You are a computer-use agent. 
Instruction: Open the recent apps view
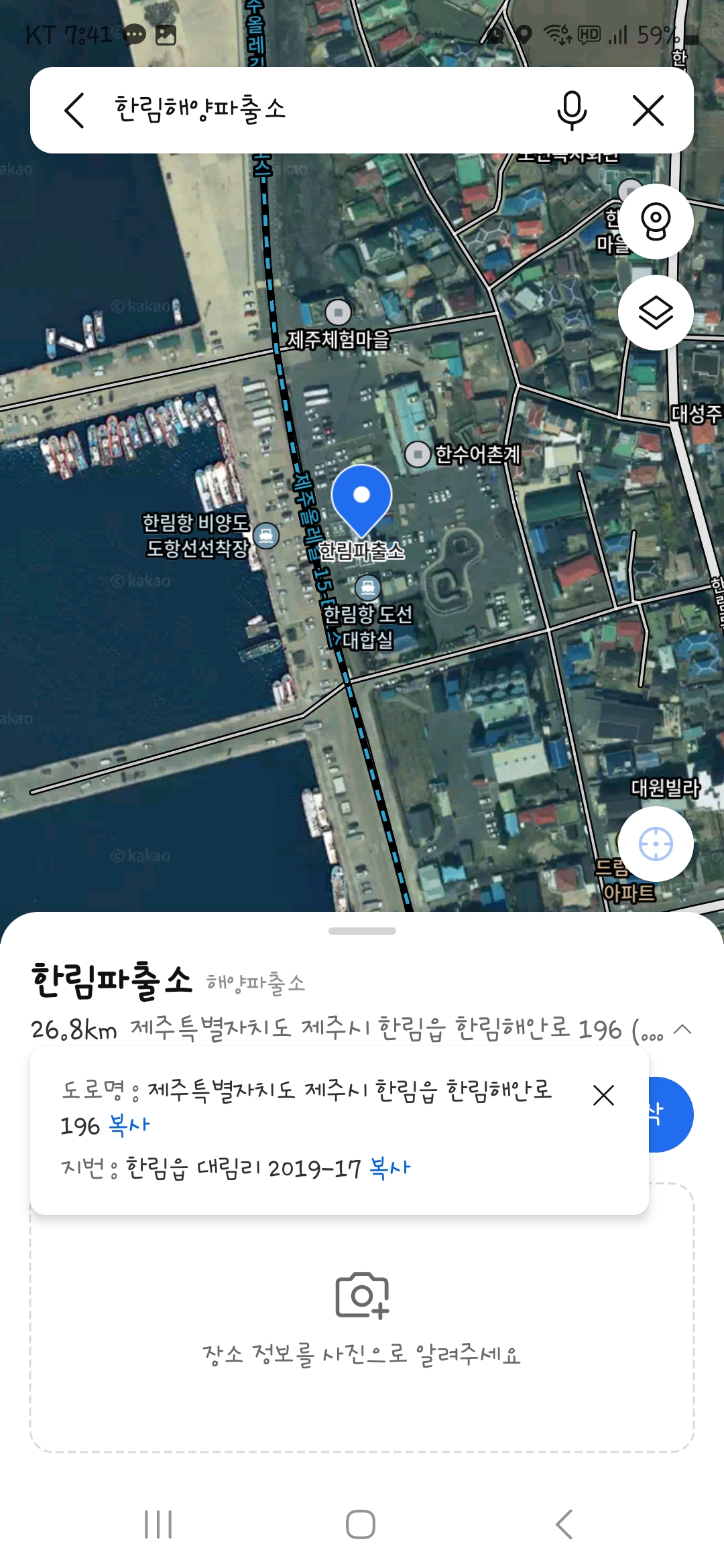coord(158,1524)
